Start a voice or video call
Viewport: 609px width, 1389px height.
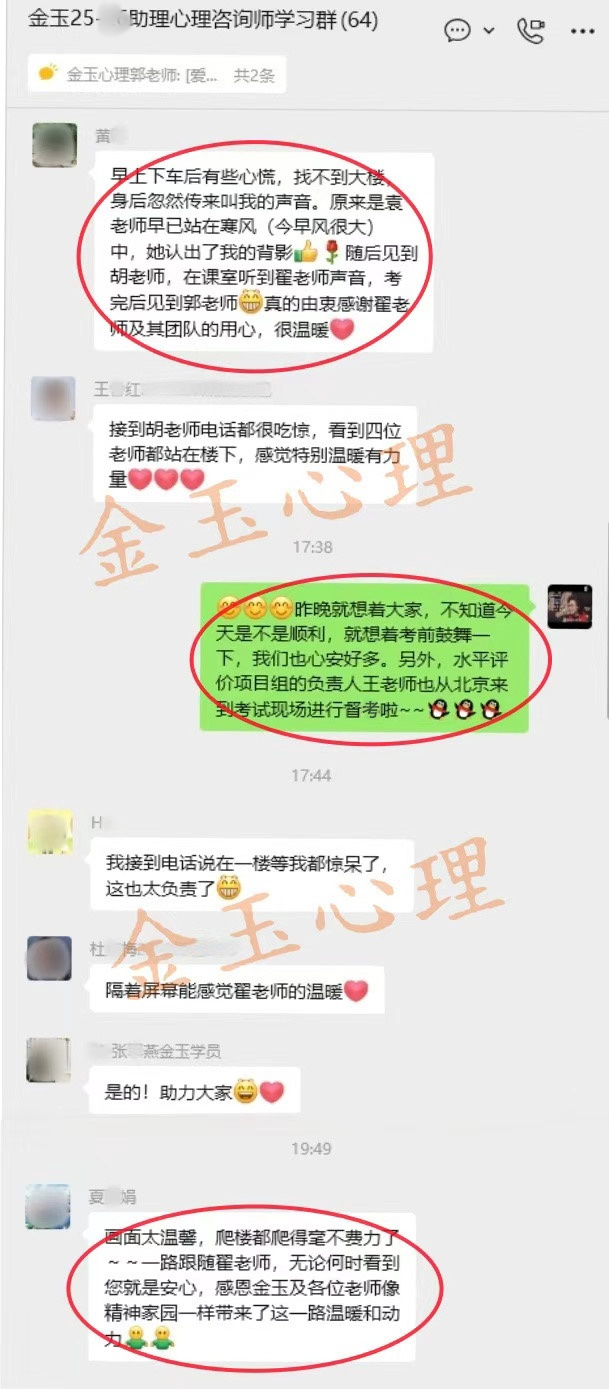pyautogui.click(x=531, y=31)
